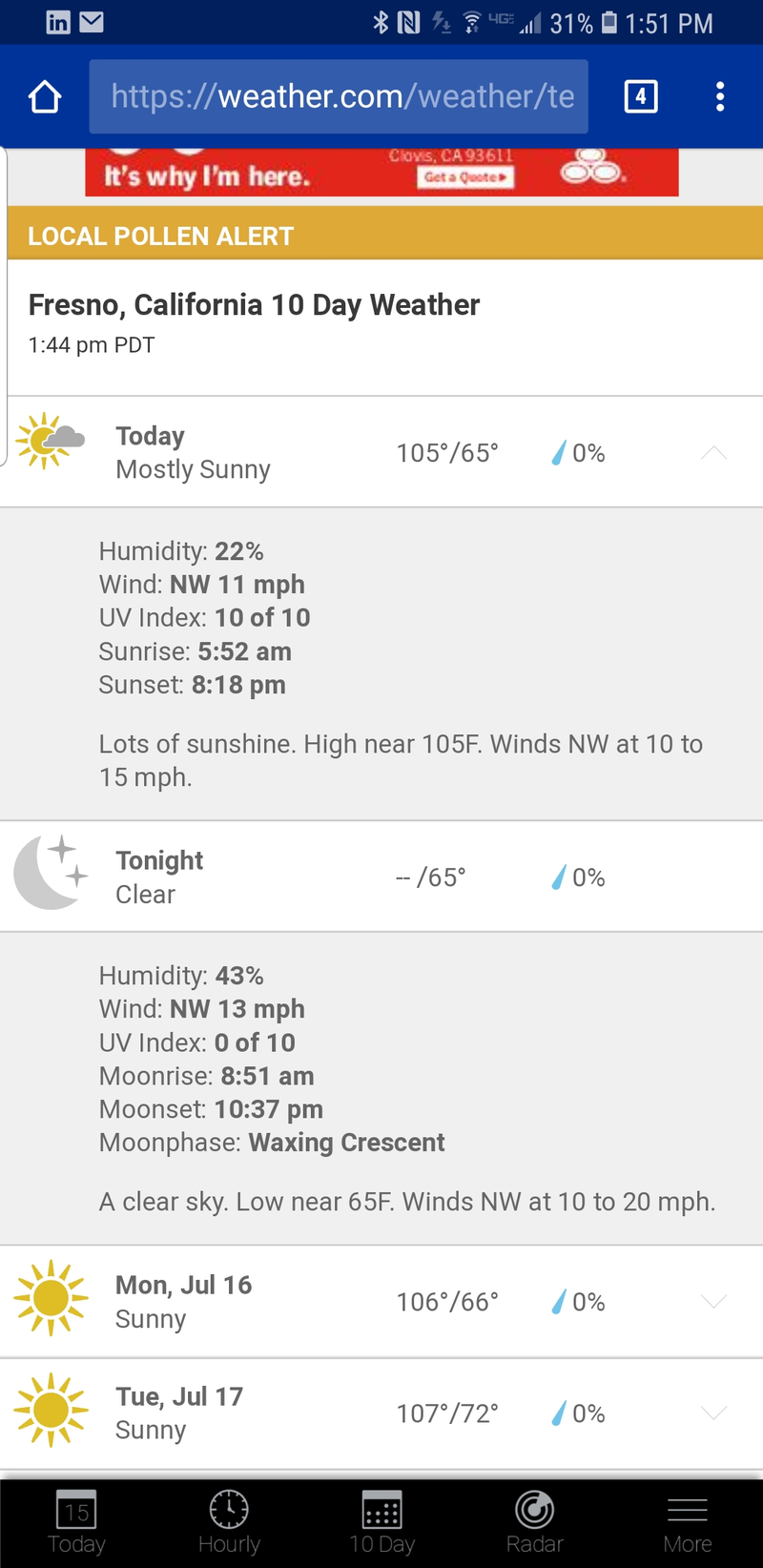Open the browser tab switcher

coord(641,96)
